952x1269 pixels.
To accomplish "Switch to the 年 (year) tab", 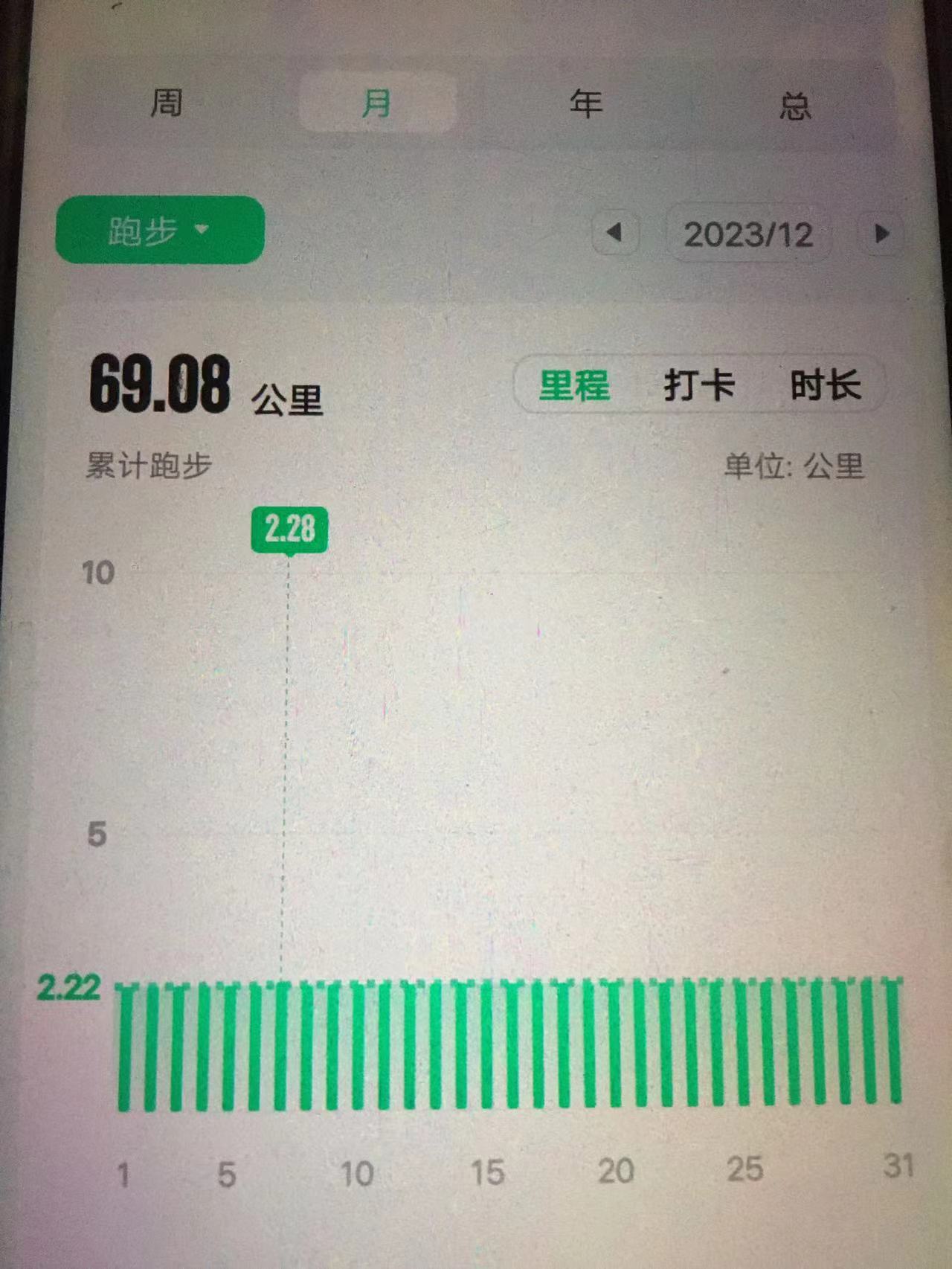I will (x=585, y=104).
